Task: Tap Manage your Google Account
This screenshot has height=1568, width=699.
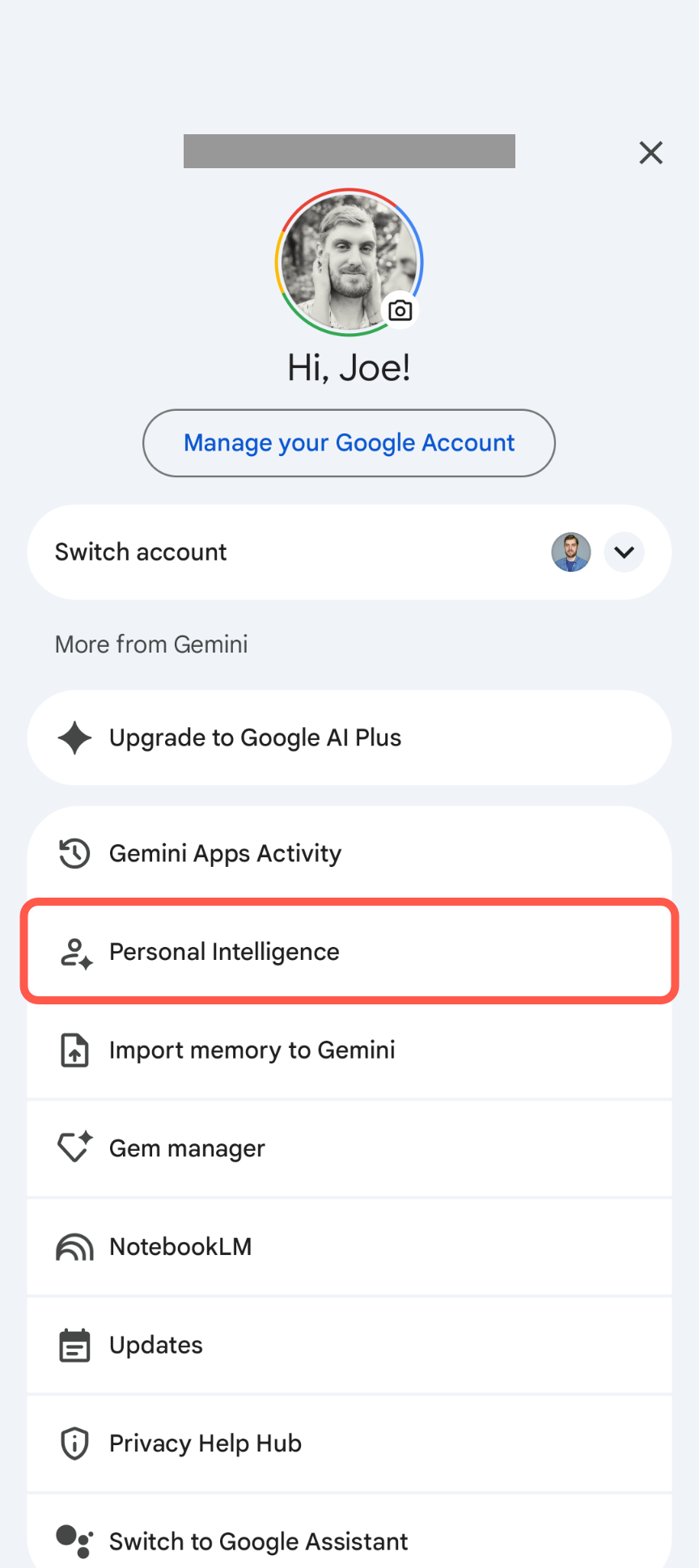Action: point(349,443)
